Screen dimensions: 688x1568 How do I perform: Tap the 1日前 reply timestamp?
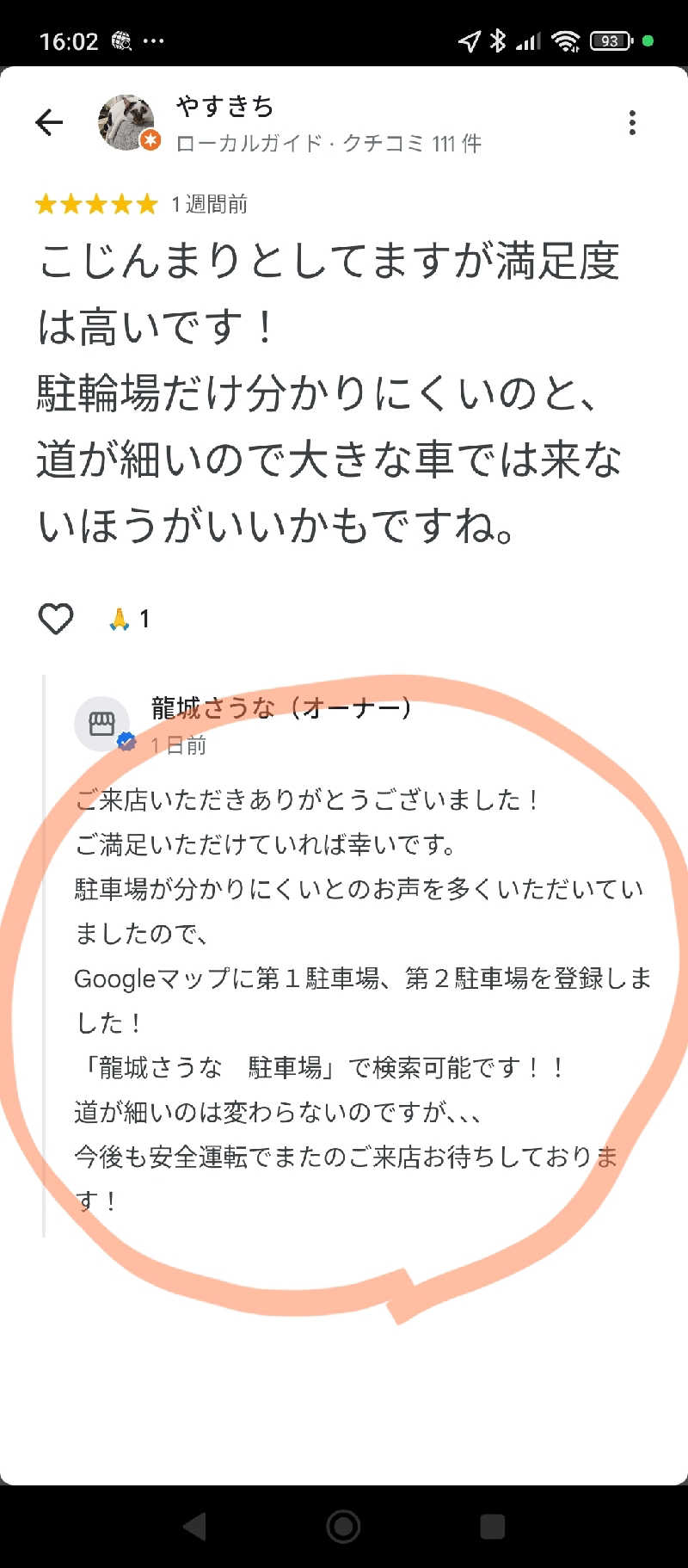(176, 745)
